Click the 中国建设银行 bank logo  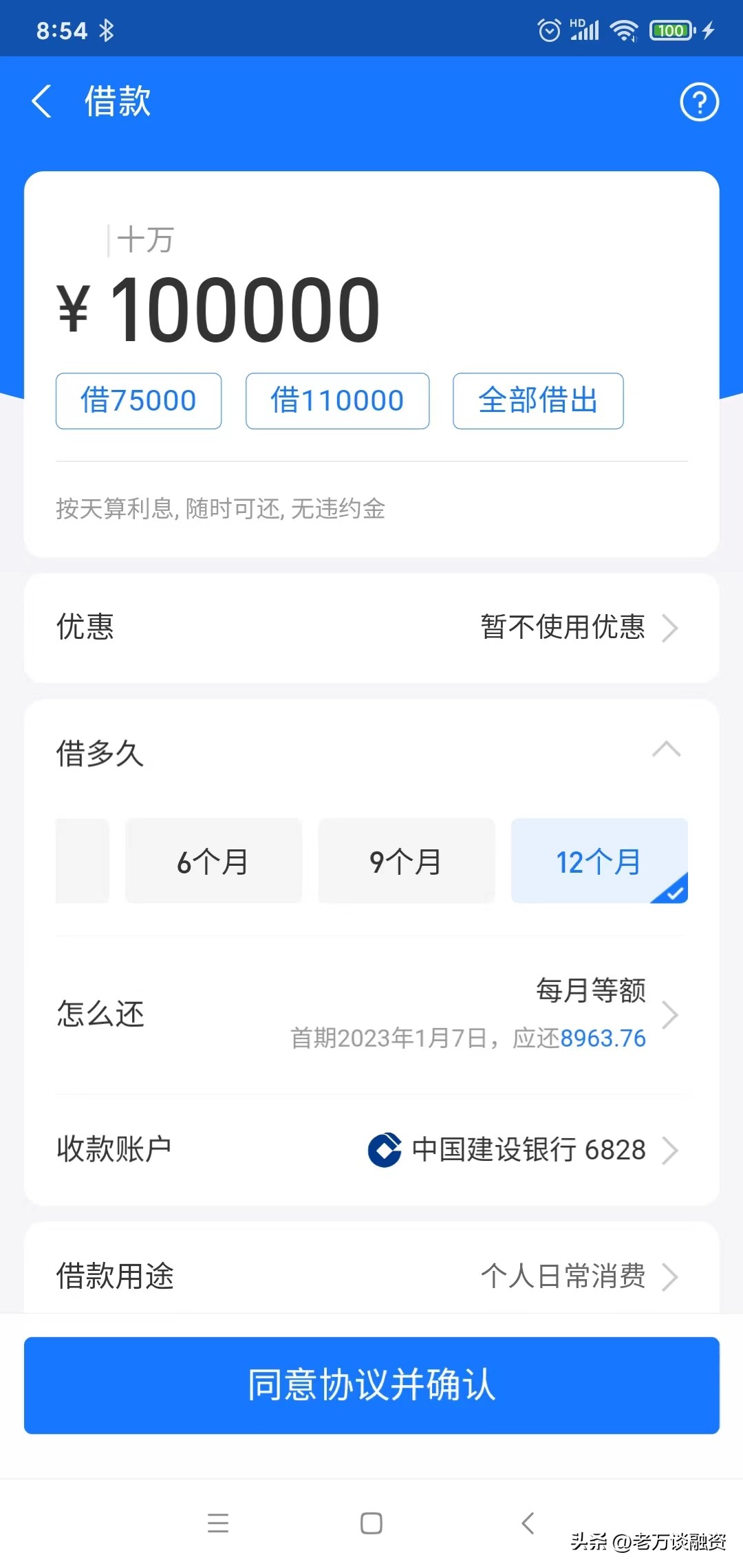tap(383, 1147)
